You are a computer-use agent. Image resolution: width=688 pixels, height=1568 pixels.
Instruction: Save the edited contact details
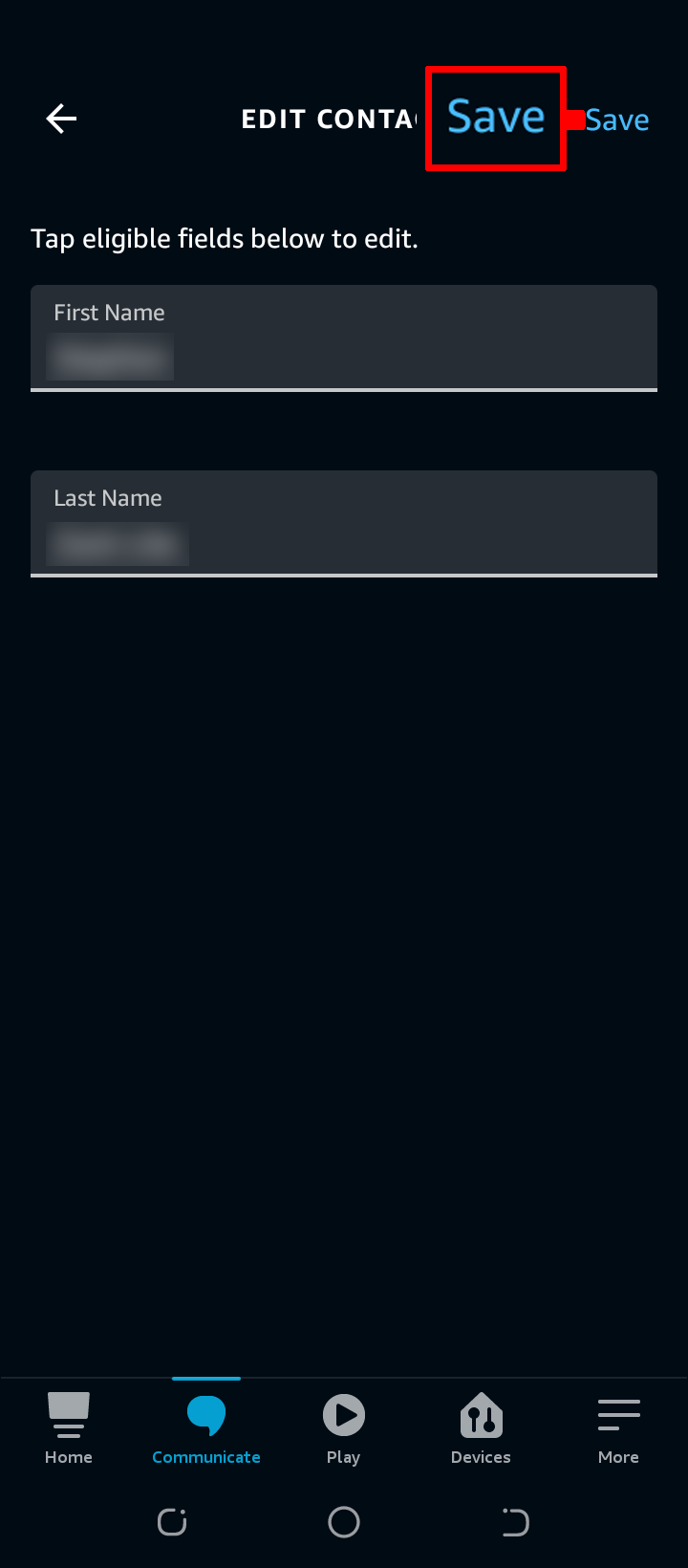(616, 120)
